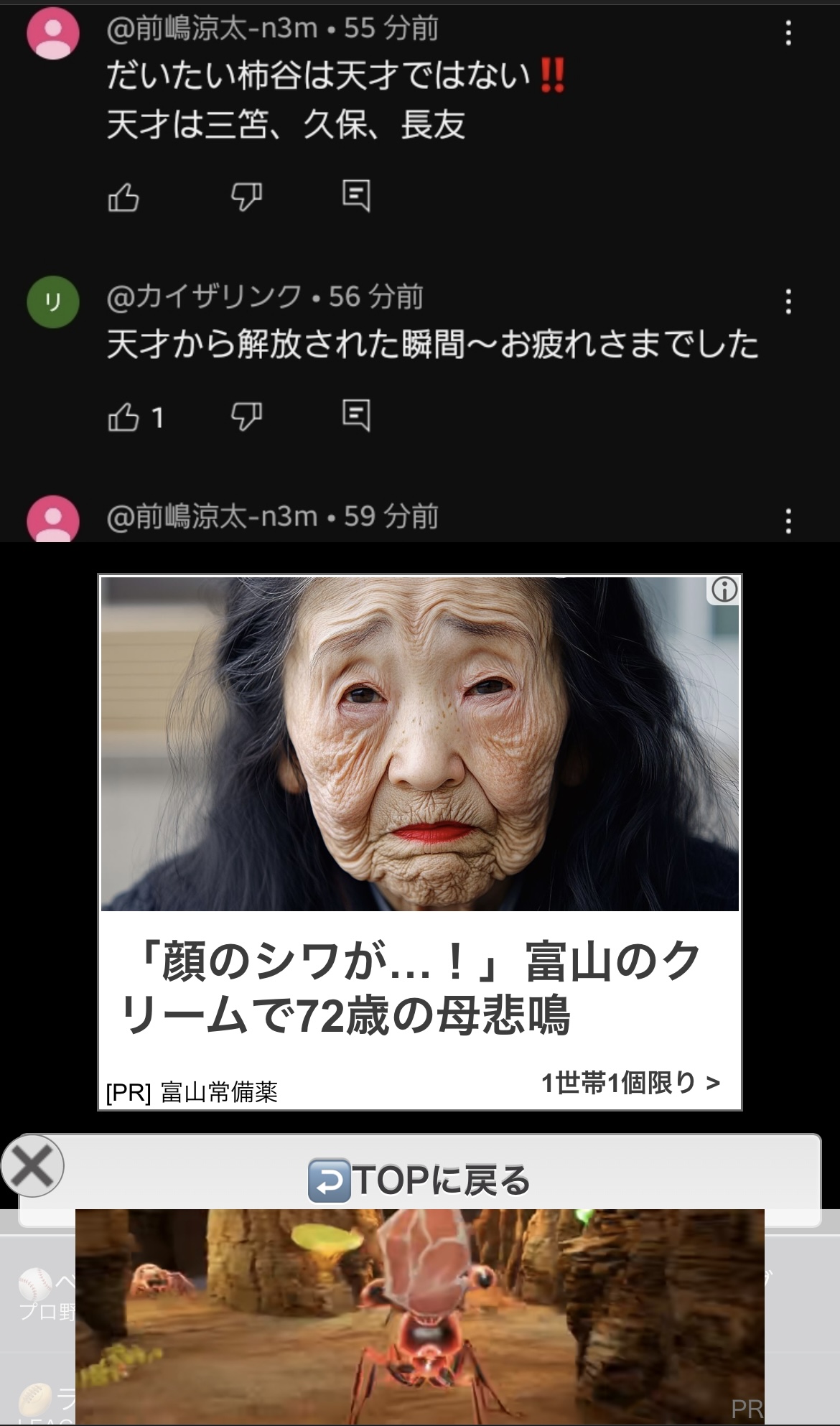
Task: Tap the TOPに戻る button
Action: pyautogui.click(x=419, y=1180)
